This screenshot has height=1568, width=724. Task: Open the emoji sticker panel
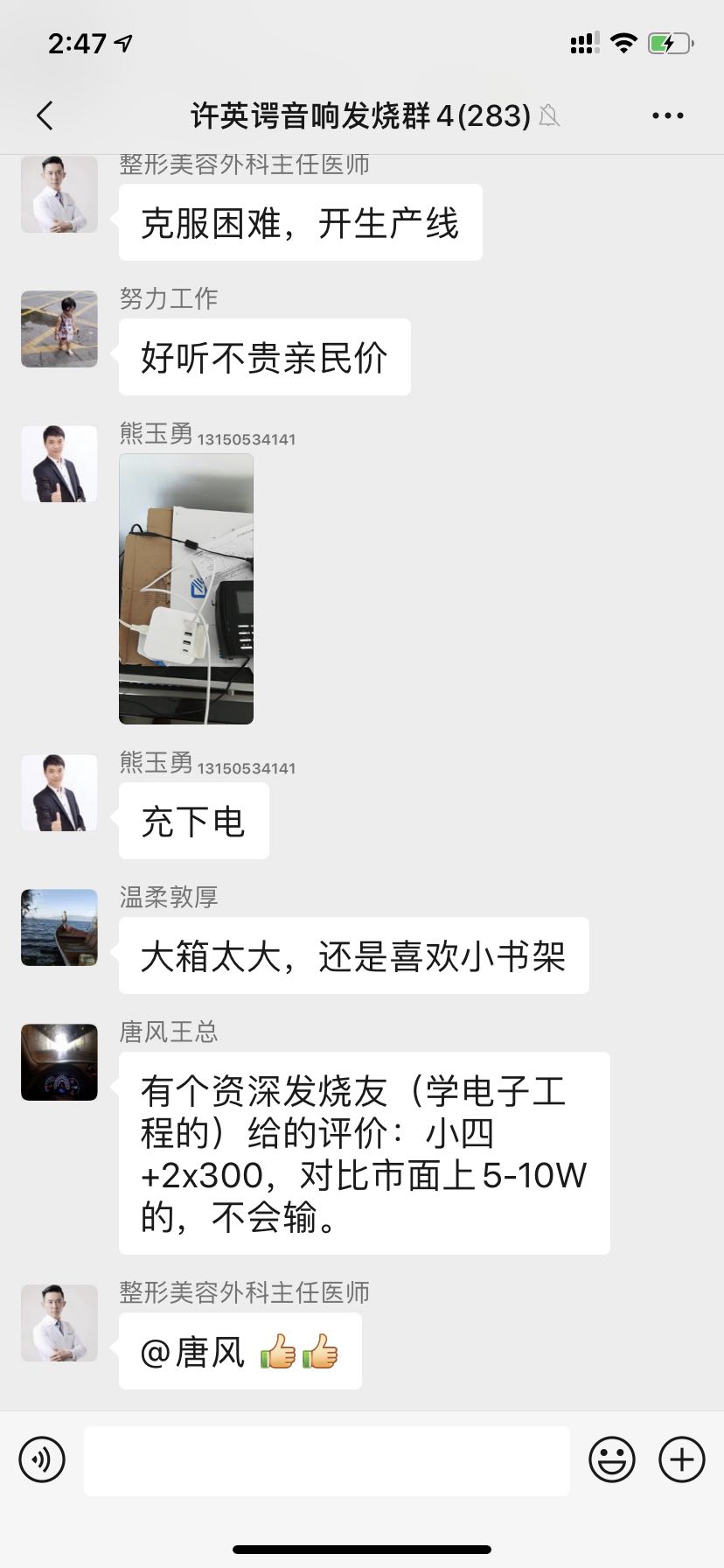(612, 1459)
